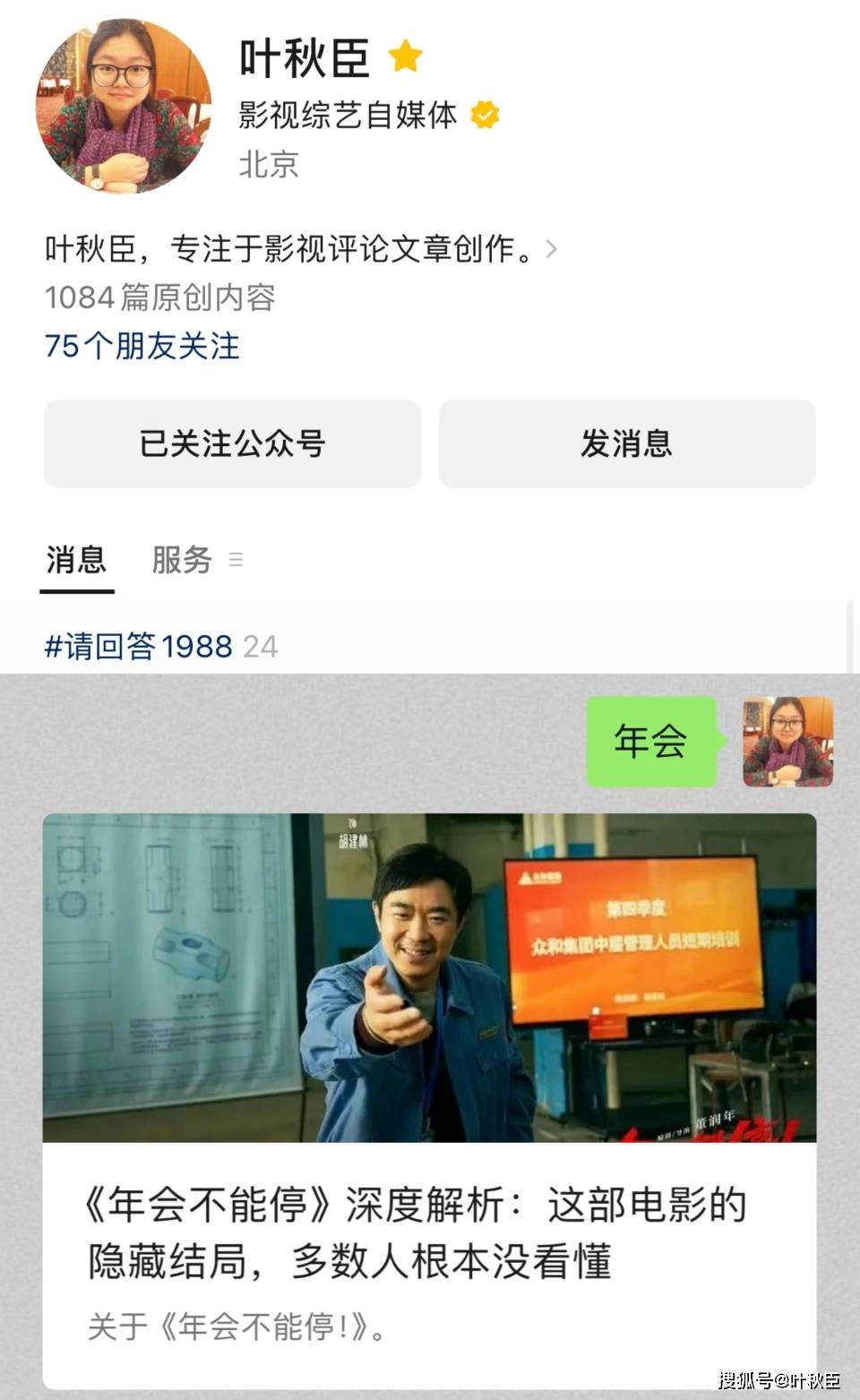Switch to the 服务 tab

point(182,561)
